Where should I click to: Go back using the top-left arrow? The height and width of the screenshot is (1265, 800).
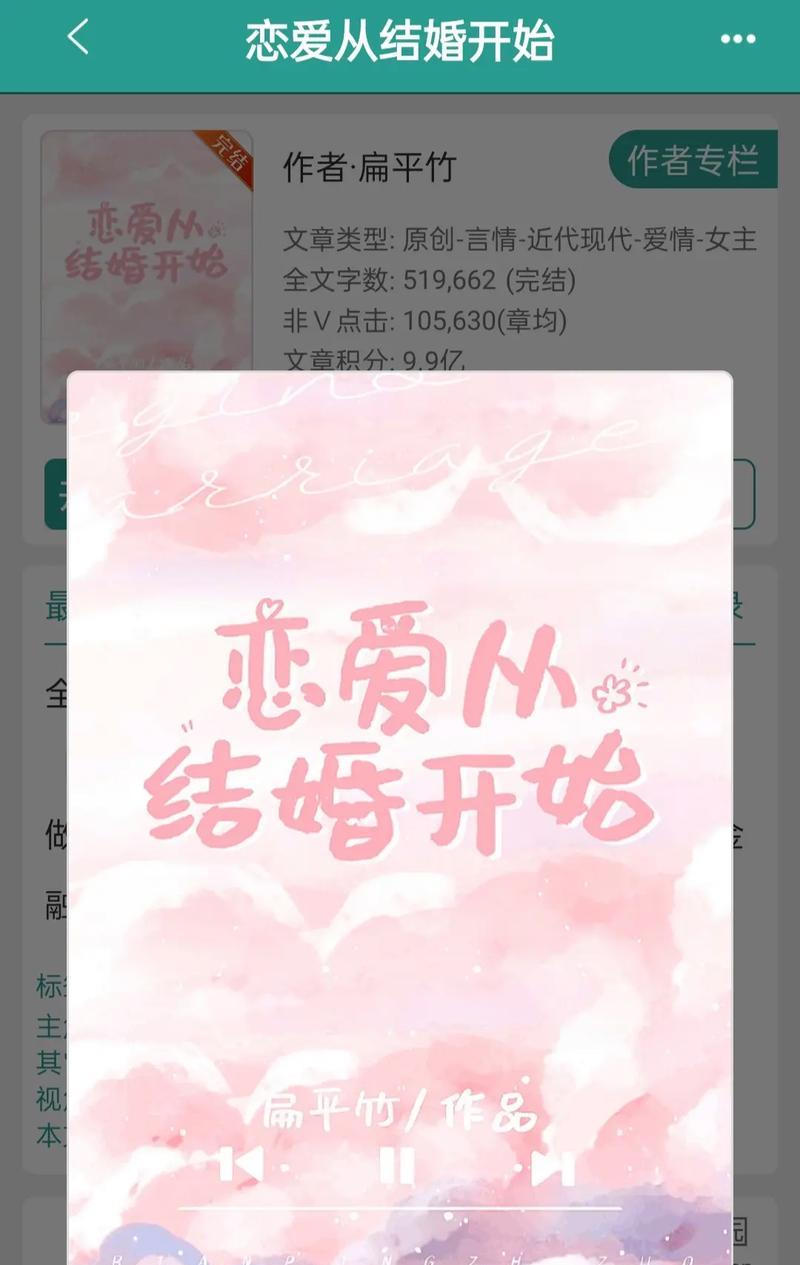[78, 38]
